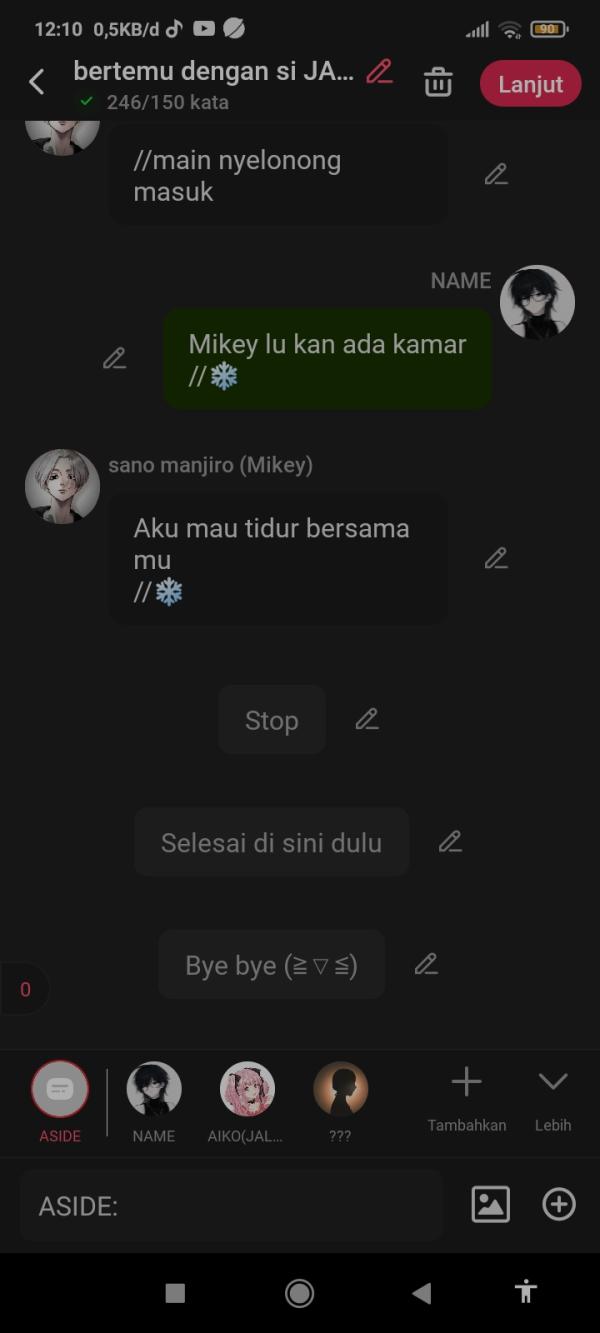Insert an image with the picture icon

coord(490,1204)
